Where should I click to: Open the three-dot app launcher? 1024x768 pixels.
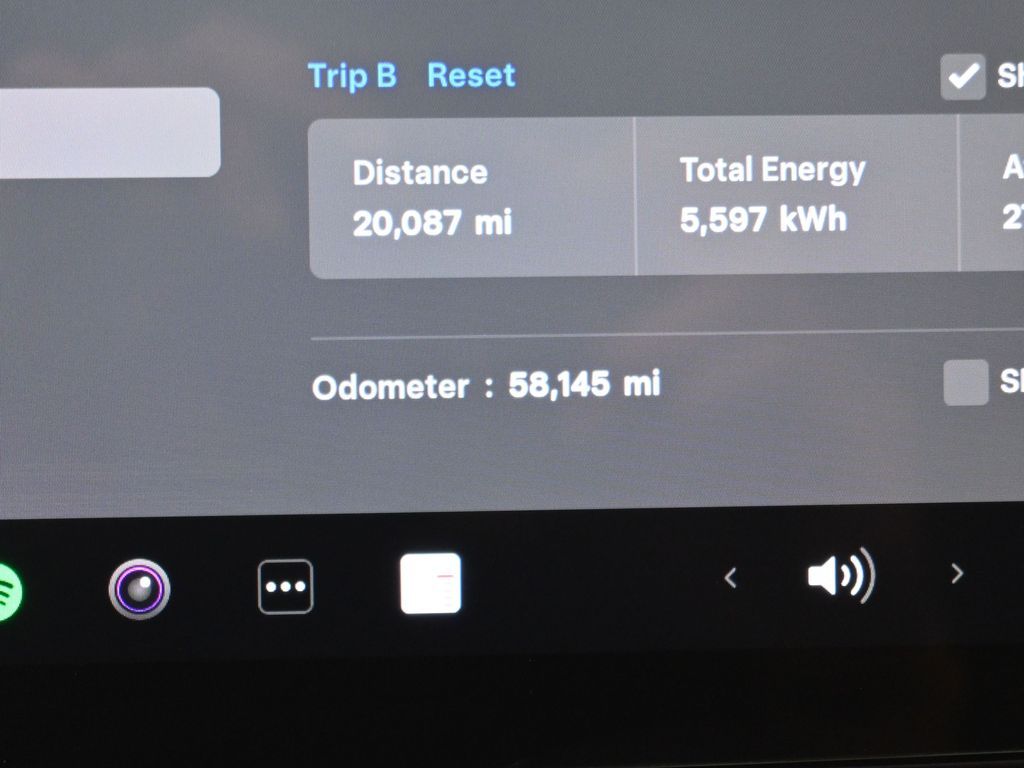[x=285, y=586]
